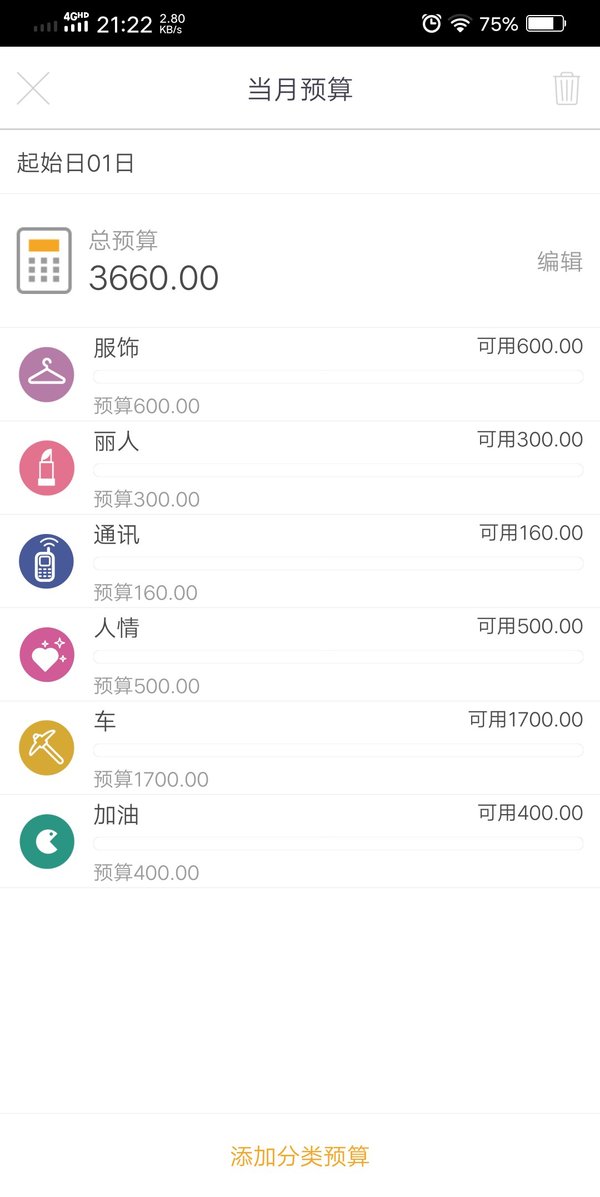
Task: Open the 人情 budget category
Action: 300,654
